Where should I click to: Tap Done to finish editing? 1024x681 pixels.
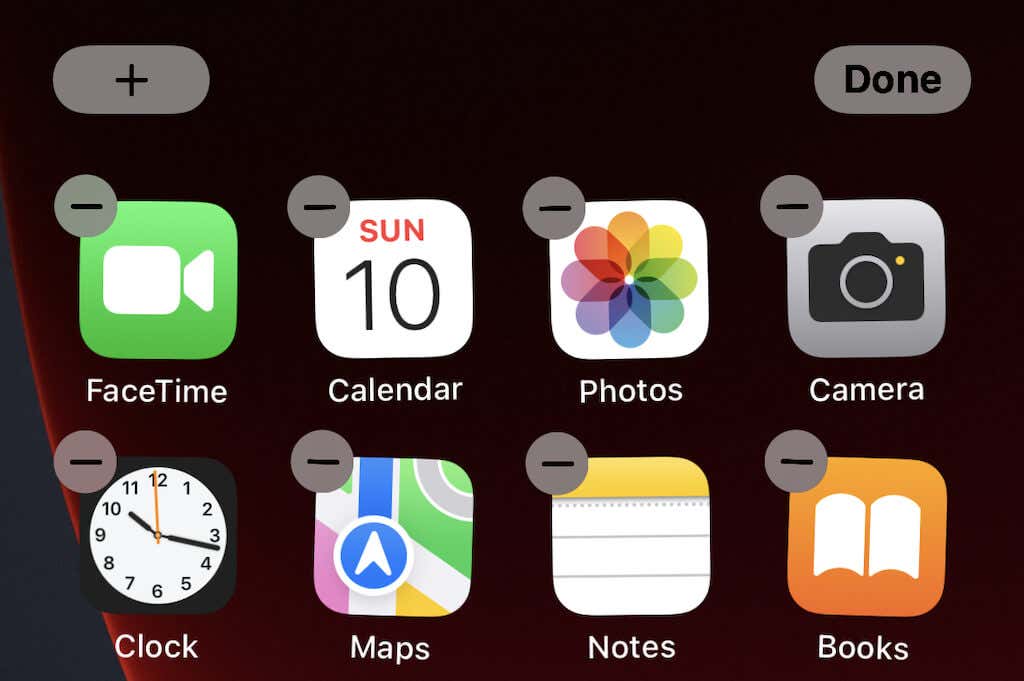[x=892, y=79]
